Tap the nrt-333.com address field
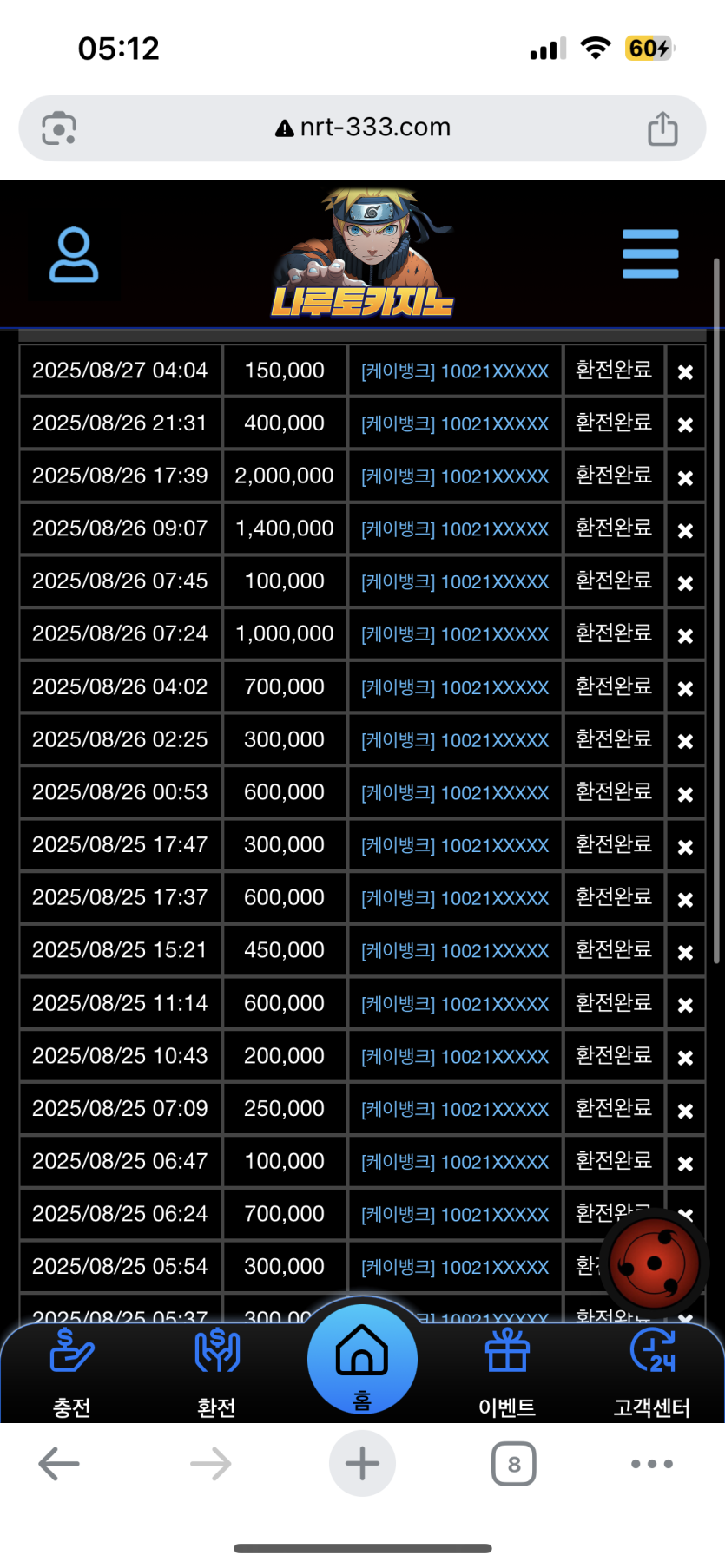 (363, 128)
